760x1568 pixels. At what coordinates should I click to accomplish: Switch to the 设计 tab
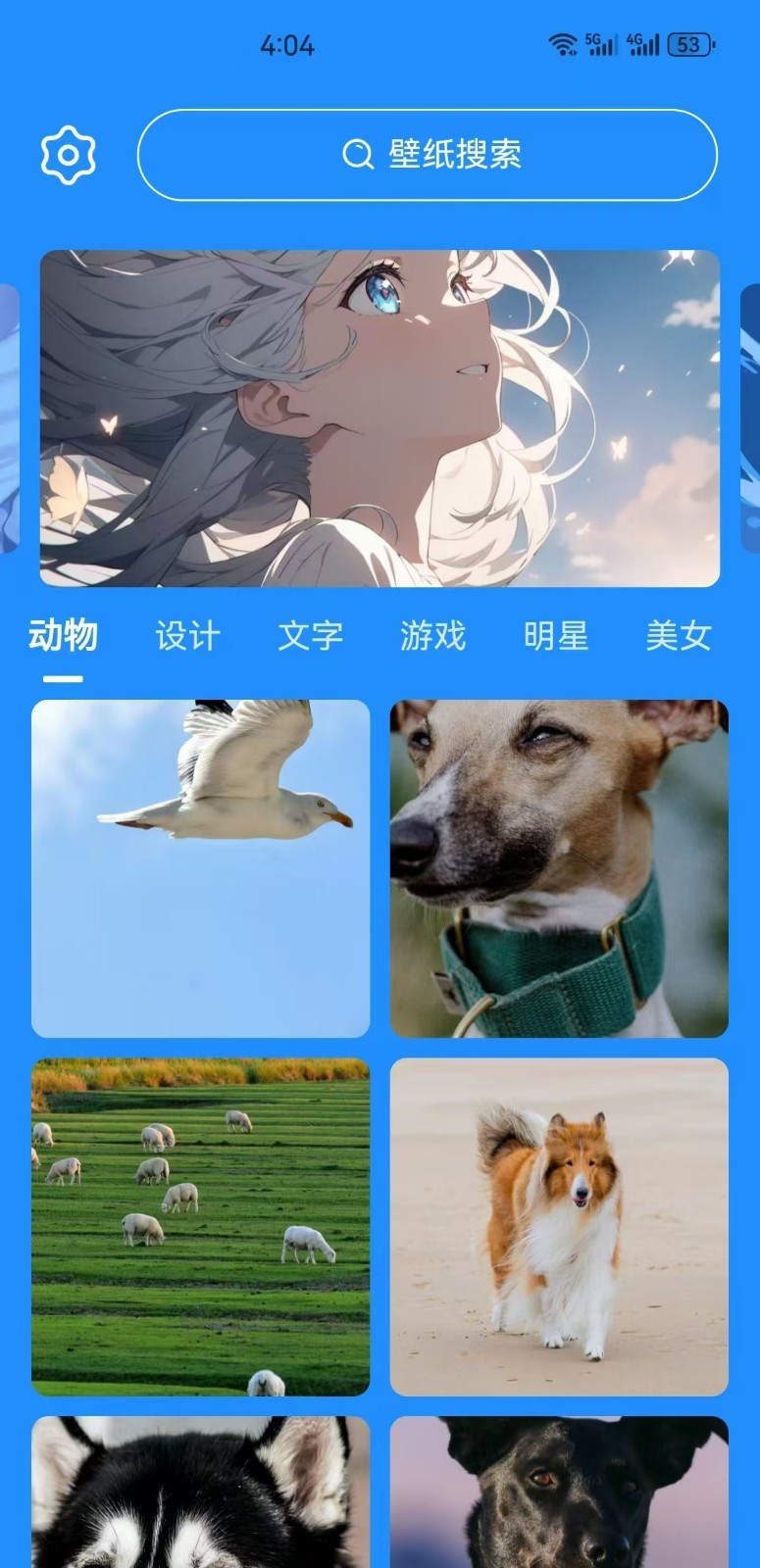[x=187, y=636]
